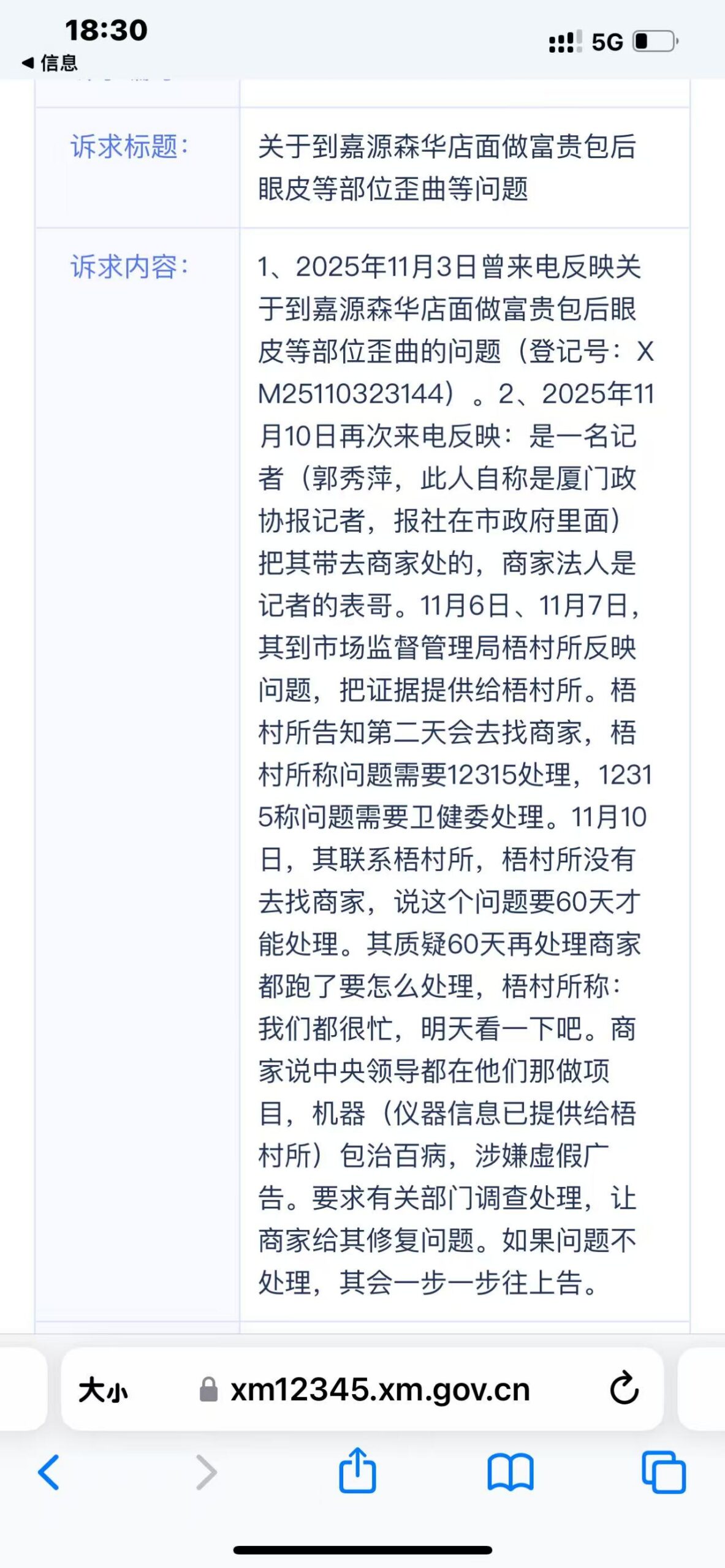The height and width of the screenshot is (1568, 725).
Task: Open the share sheet
Action: point(357,1471)
